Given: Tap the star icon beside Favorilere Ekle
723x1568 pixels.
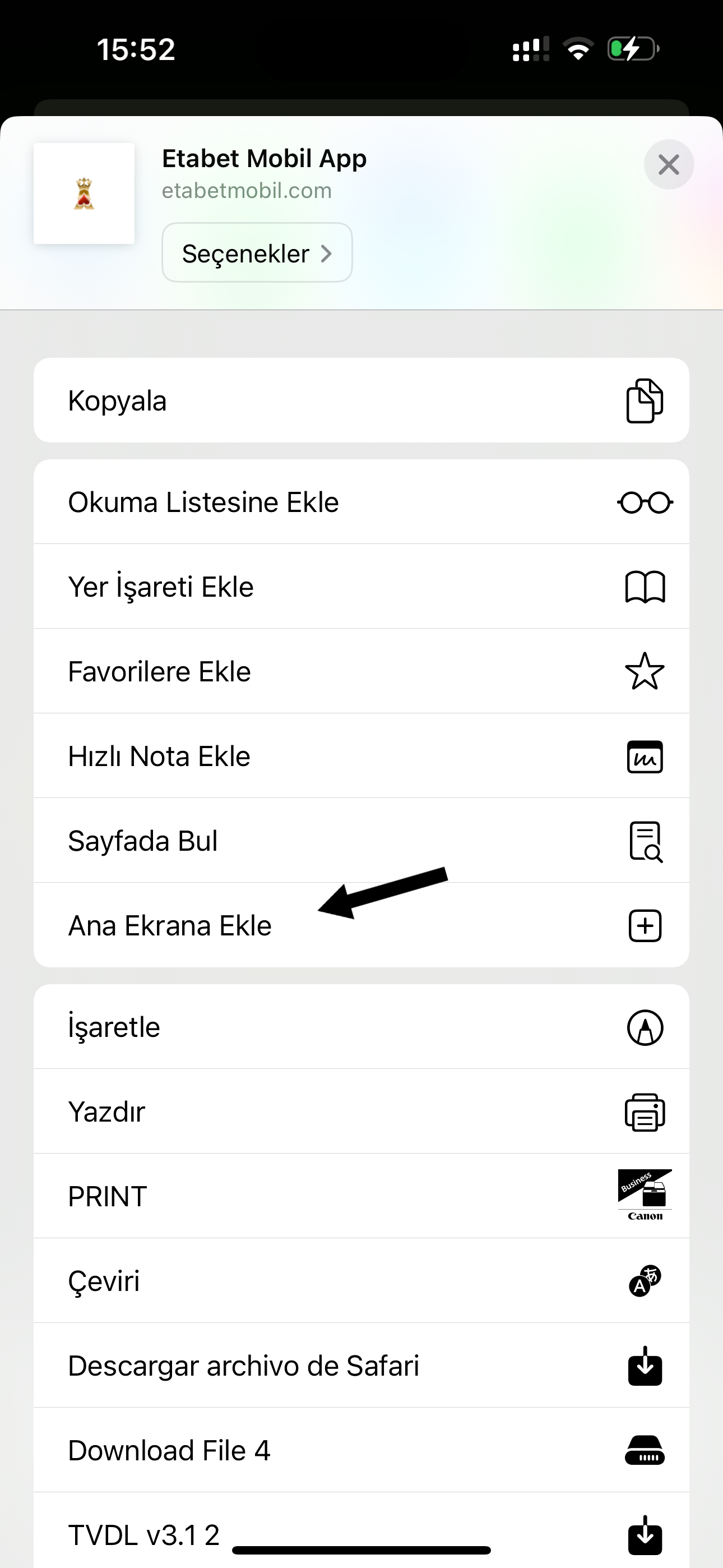Looking at the screenshot, I should pyautogui.click(x=645, y=671).
